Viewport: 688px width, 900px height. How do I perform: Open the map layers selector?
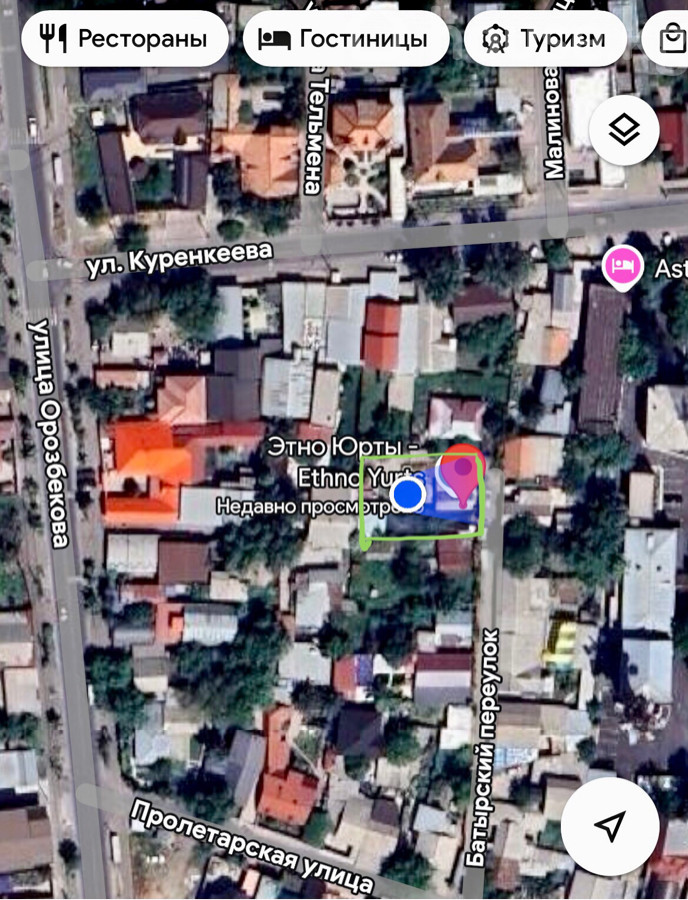[624, 129]
